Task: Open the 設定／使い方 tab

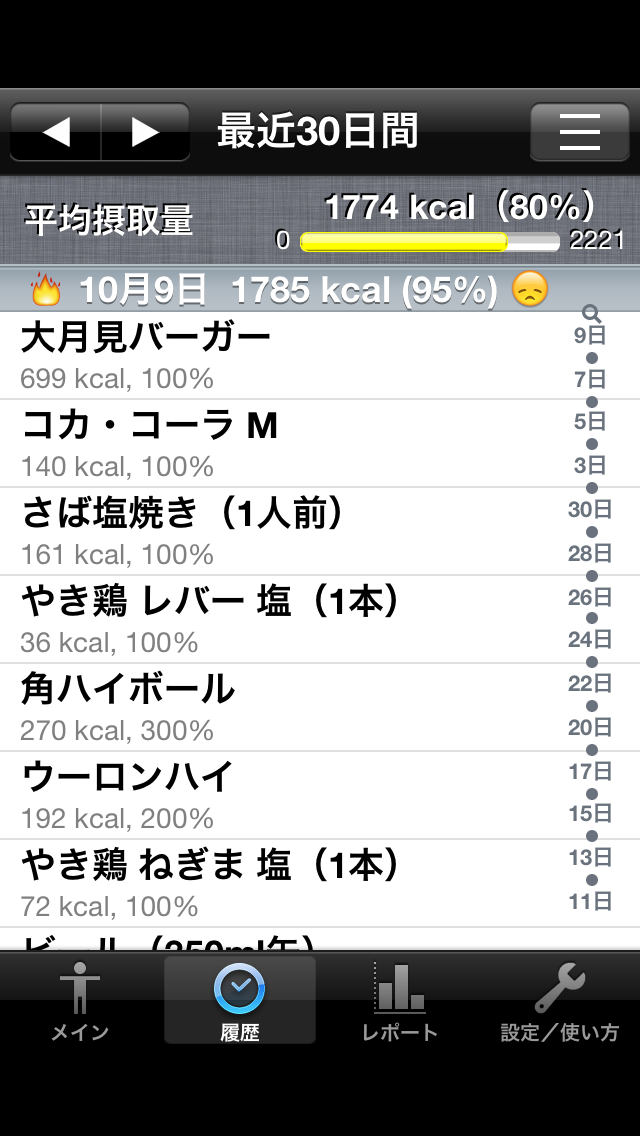Action: point(560,1001)
